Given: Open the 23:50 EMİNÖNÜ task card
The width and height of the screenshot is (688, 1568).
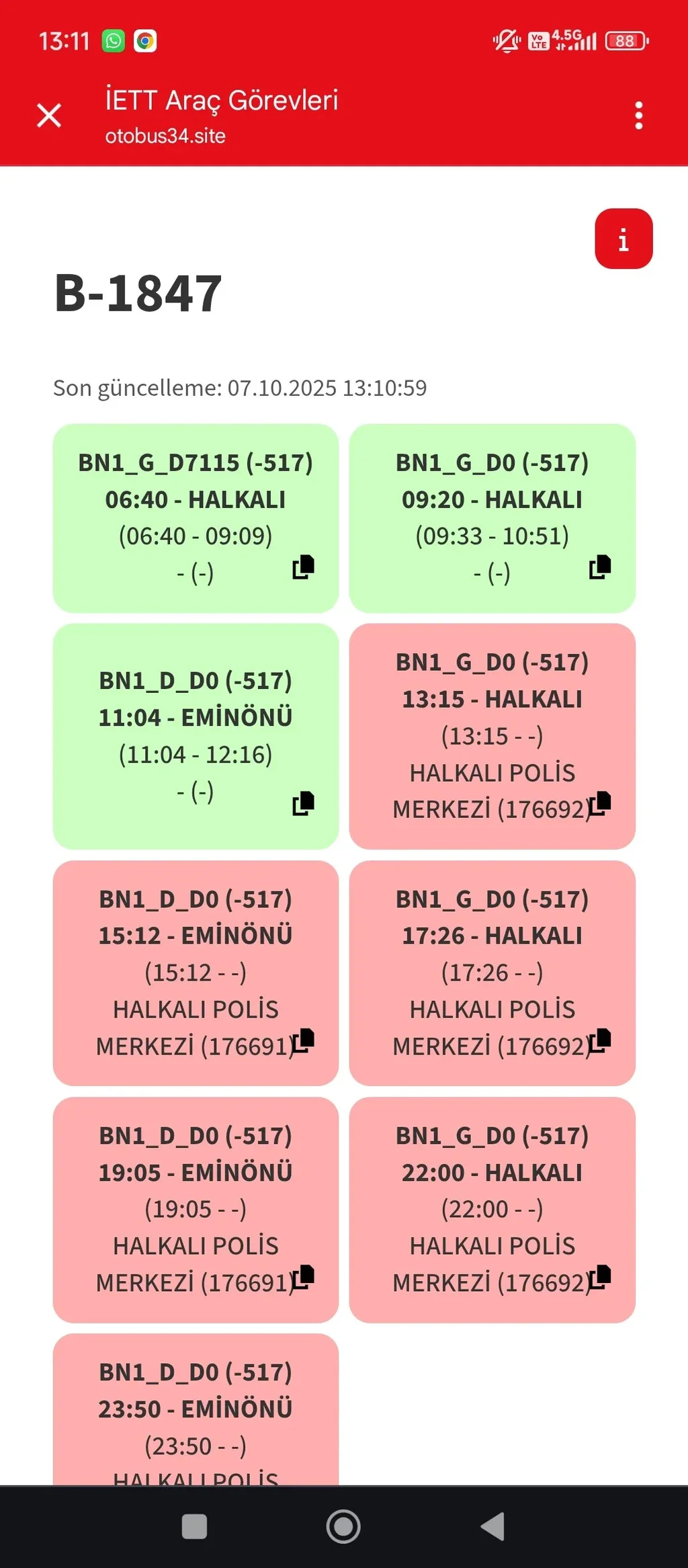Looking at the screenshot, I should click(196, 1408).
